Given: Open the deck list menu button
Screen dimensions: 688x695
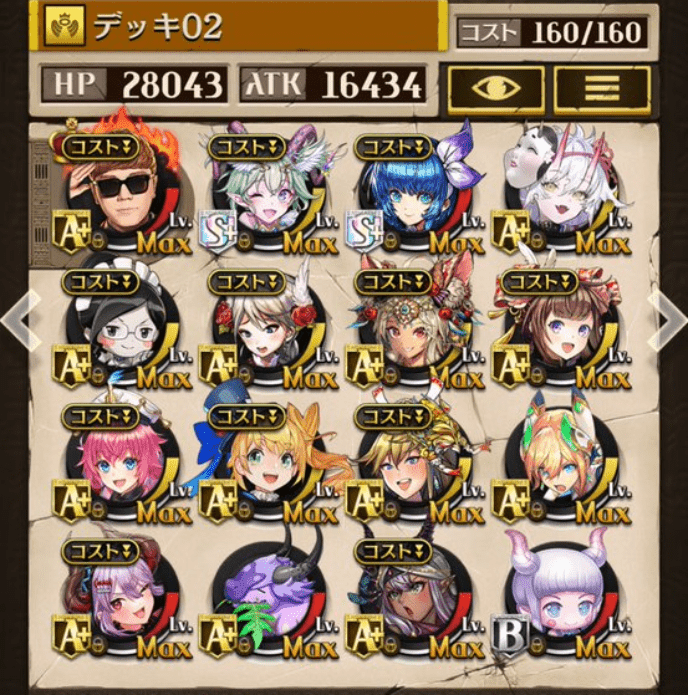Looking at the screenshot, I should (601, 88).
